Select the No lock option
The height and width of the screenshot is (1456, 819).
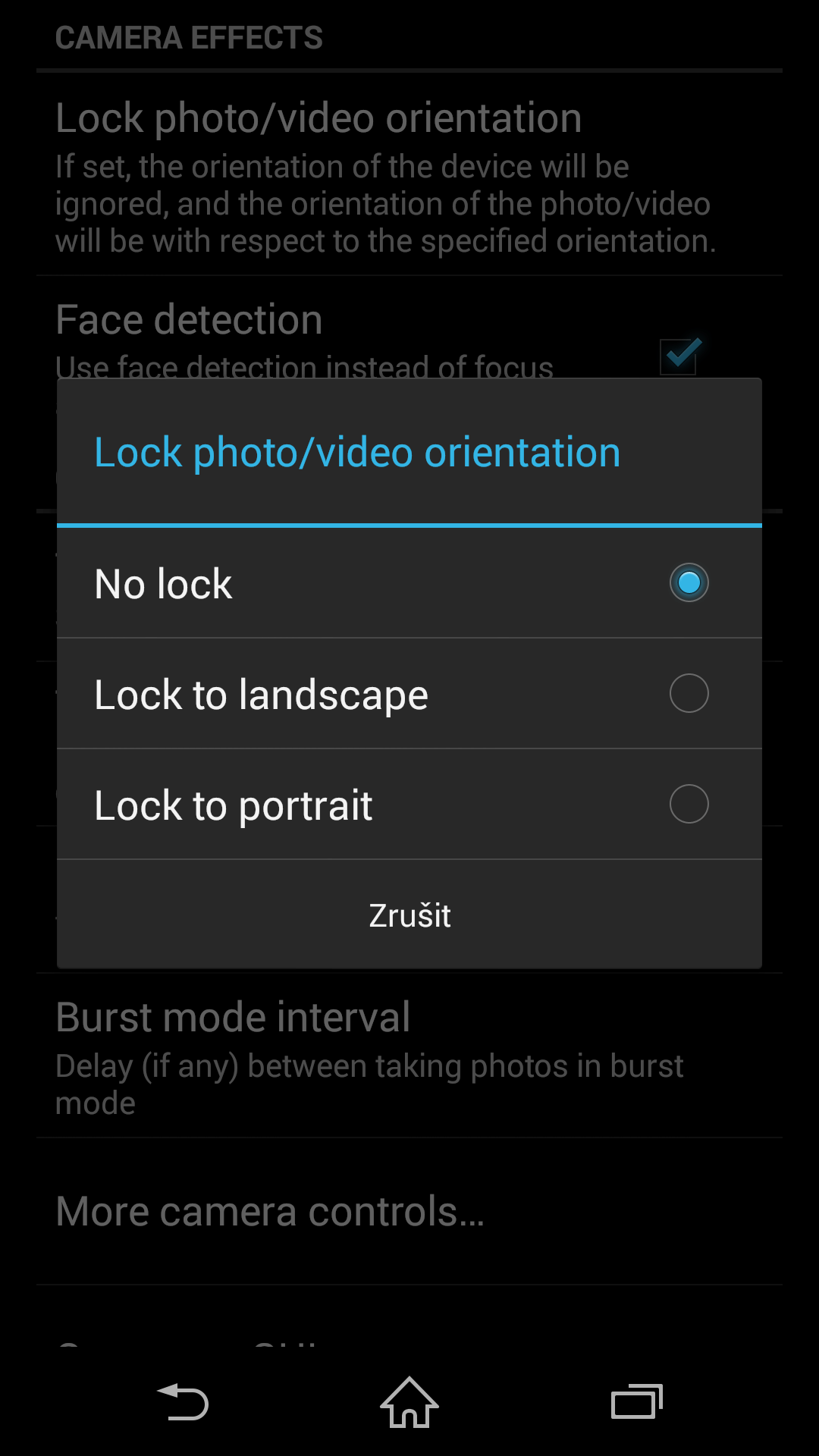(409, 583)
